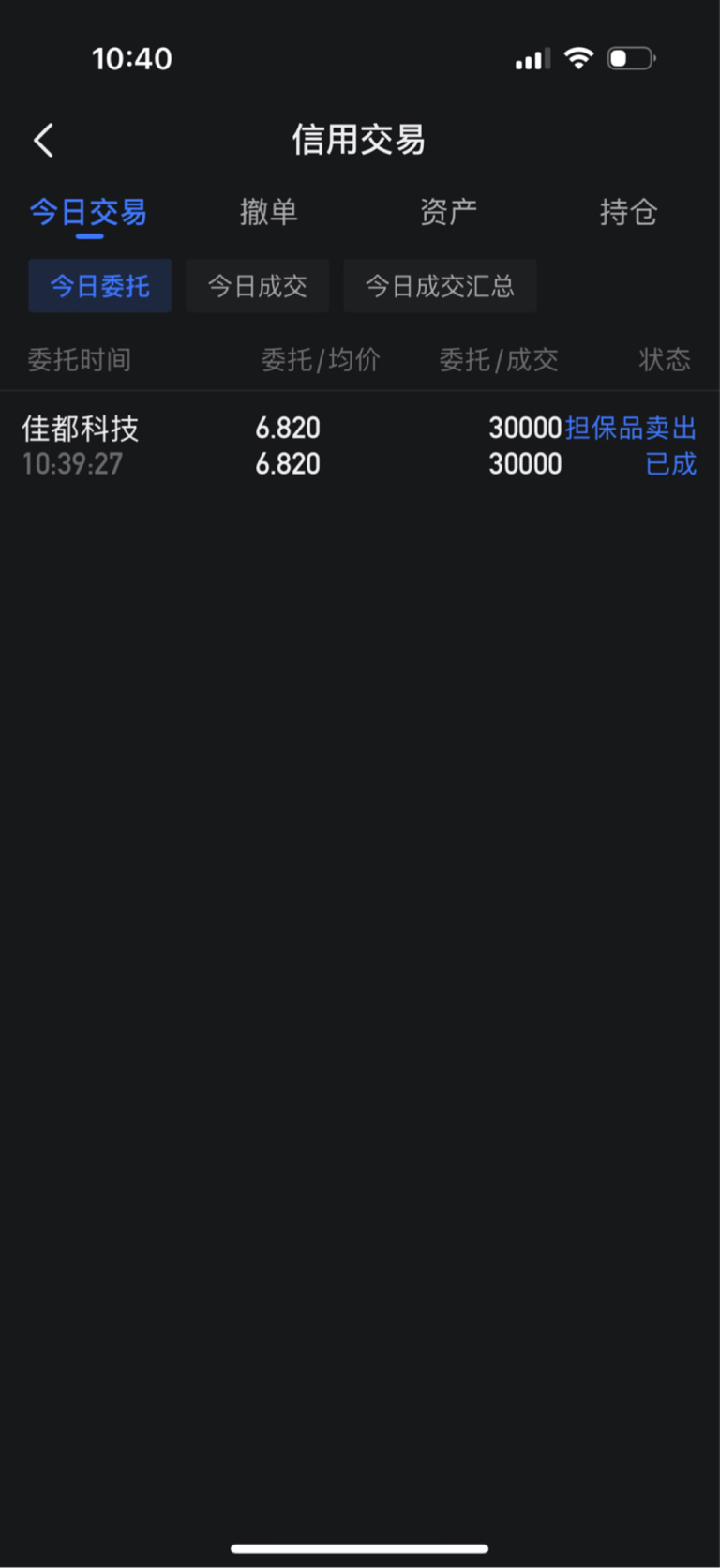Go back using the back arrow
The height and width of the screenshot is (1568, 720).
[x=43, y=141]
